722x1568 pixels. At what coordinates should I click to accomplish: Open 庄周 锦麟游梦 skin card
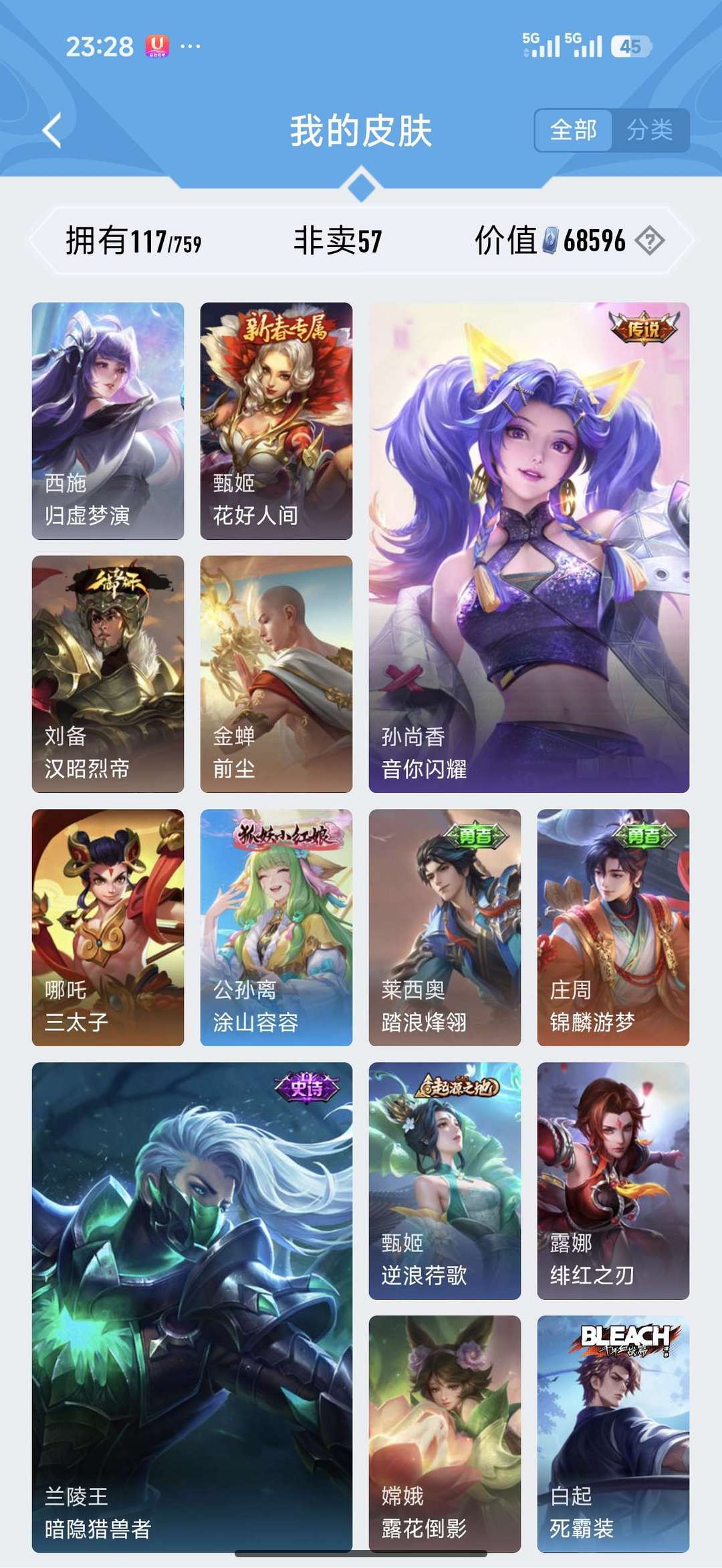click(x=613, y=927)
